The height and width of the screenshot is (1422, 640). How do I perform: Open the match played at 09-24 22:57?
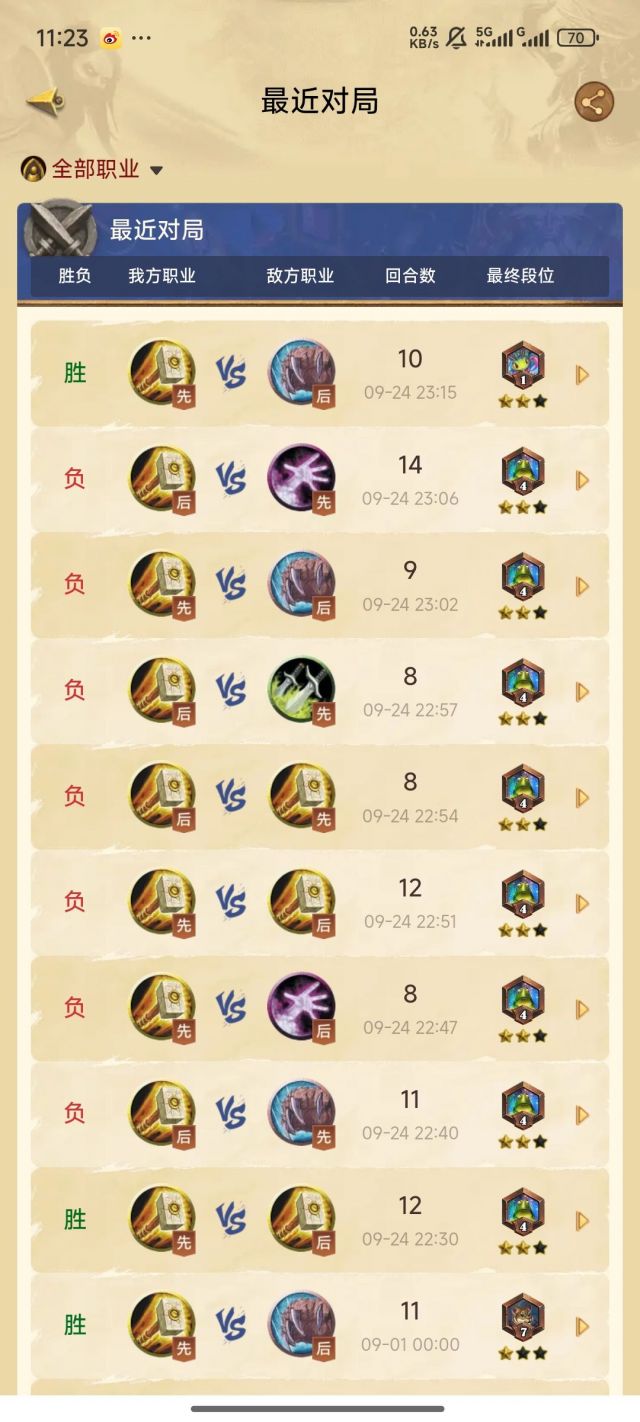(582, 692)
